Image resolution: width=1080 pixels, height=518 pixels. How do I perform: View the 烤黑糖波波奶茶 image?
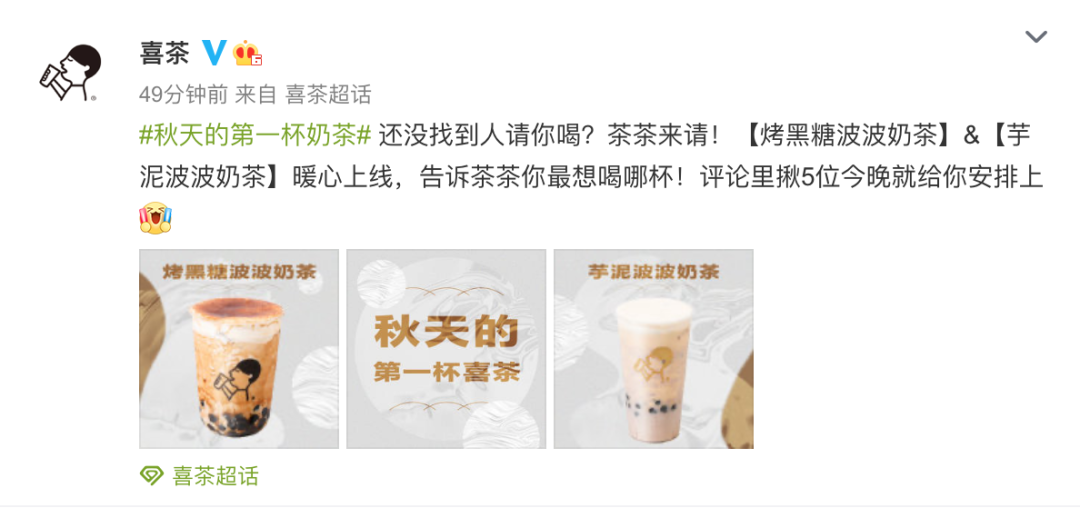[239, 349]
